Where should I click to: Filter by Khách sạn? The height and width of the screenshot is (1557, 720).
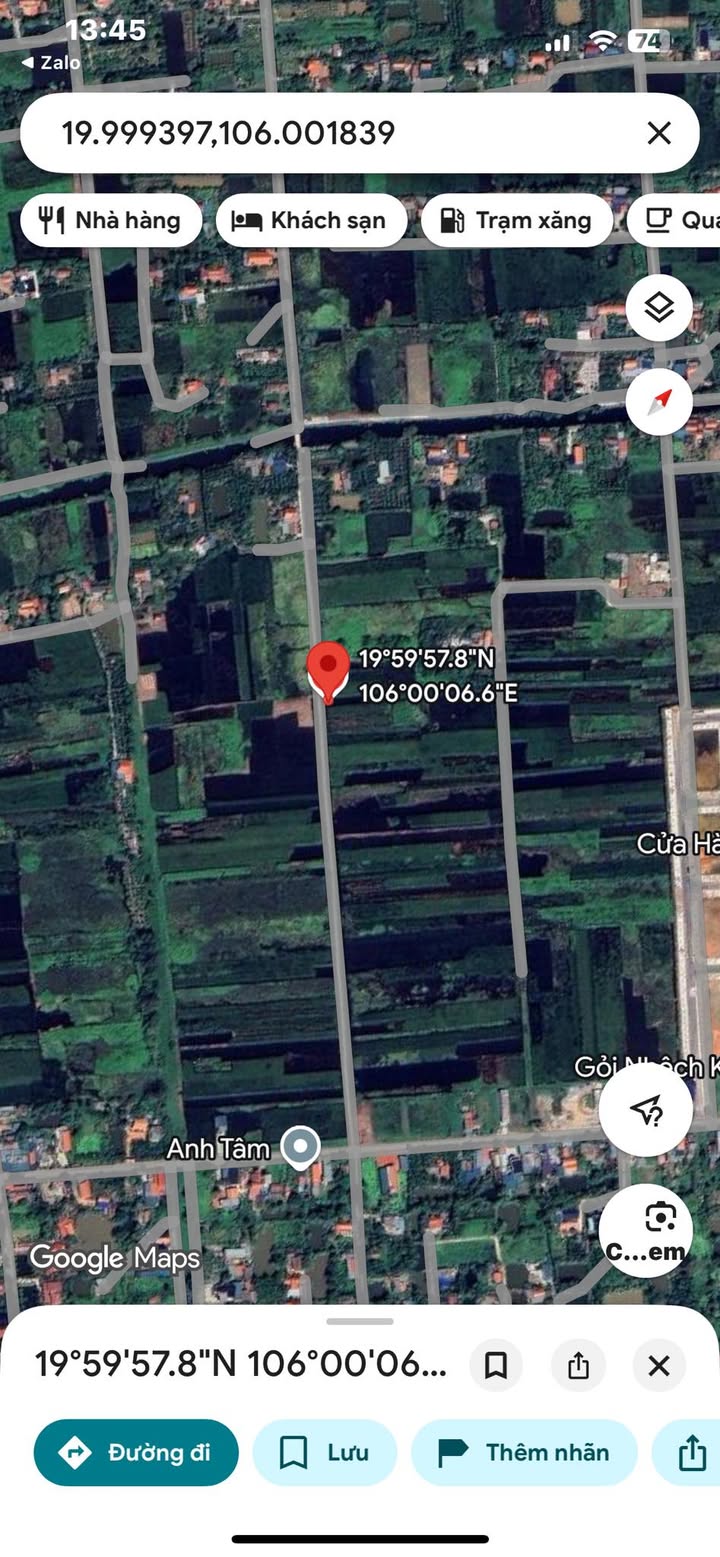312,220
